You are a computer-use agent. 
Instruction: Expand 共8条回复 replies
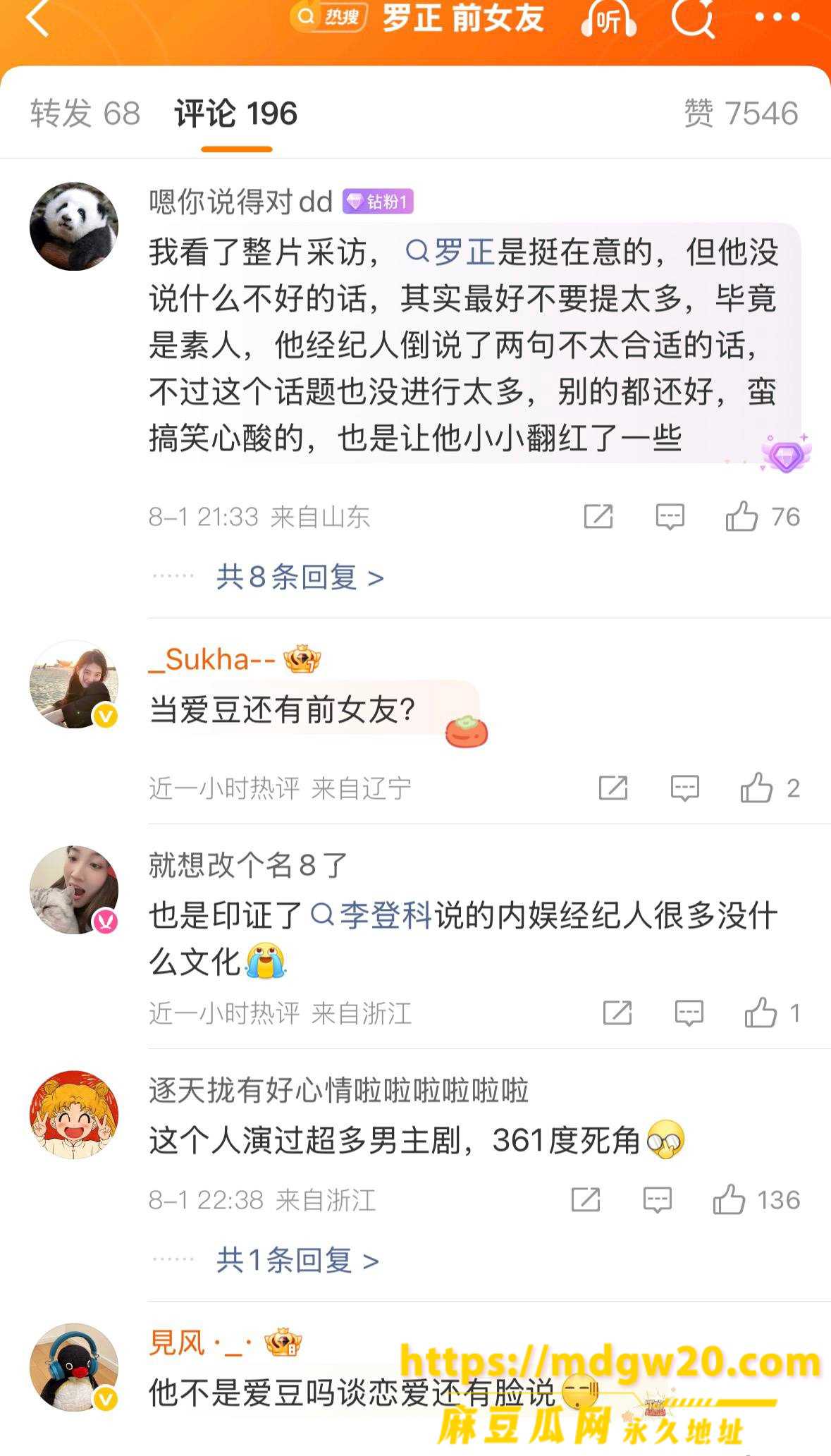click(300, 577)
